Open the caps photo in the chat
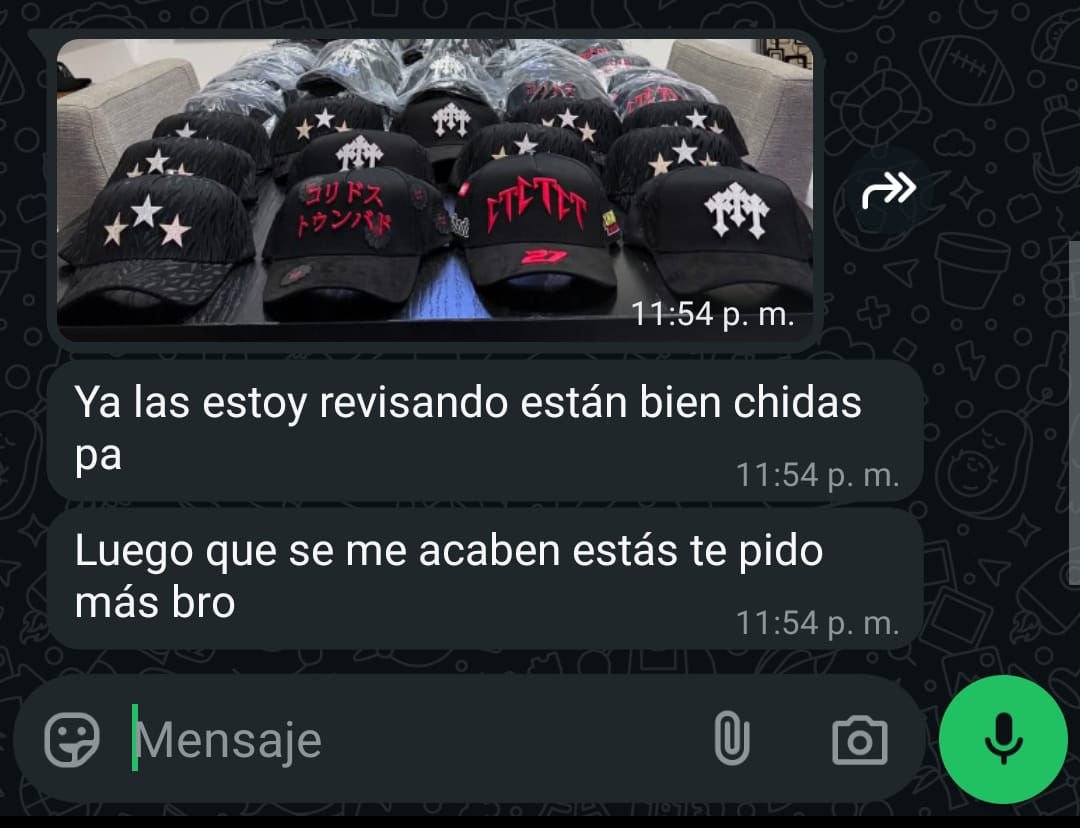The height and width of the screenshot is (828, 1080). [x=434, y=185]
